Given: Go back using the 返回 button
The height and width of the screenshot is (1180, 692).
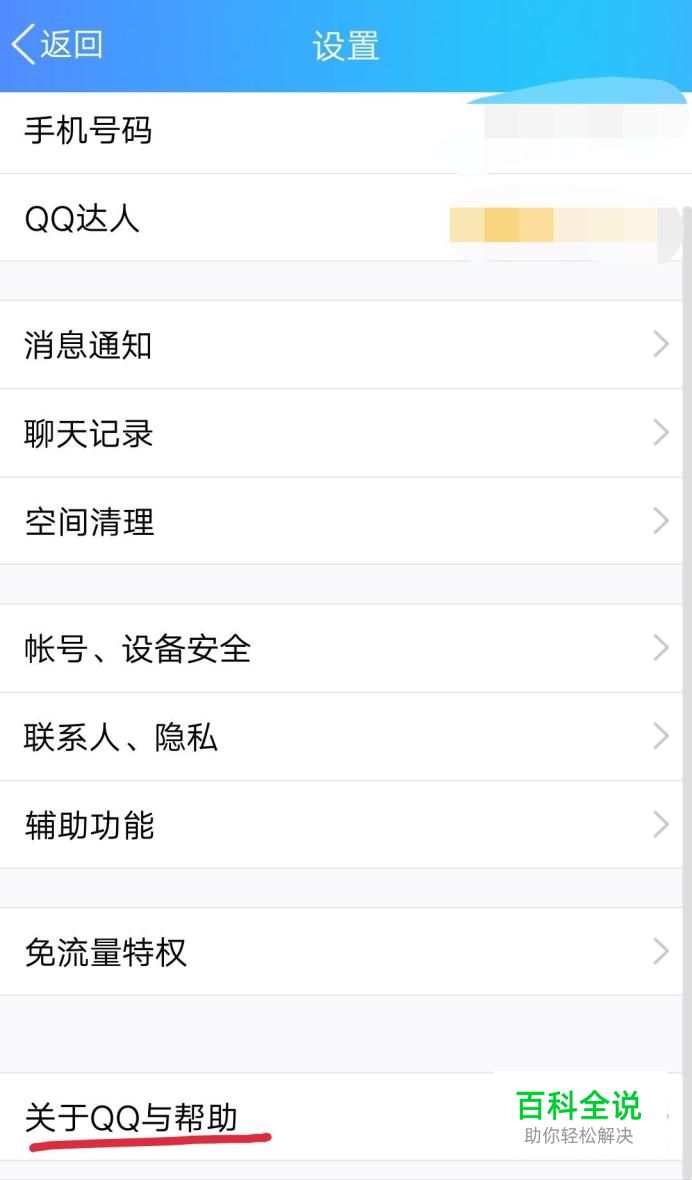Looking at the screenshot, I should (57, 44).
